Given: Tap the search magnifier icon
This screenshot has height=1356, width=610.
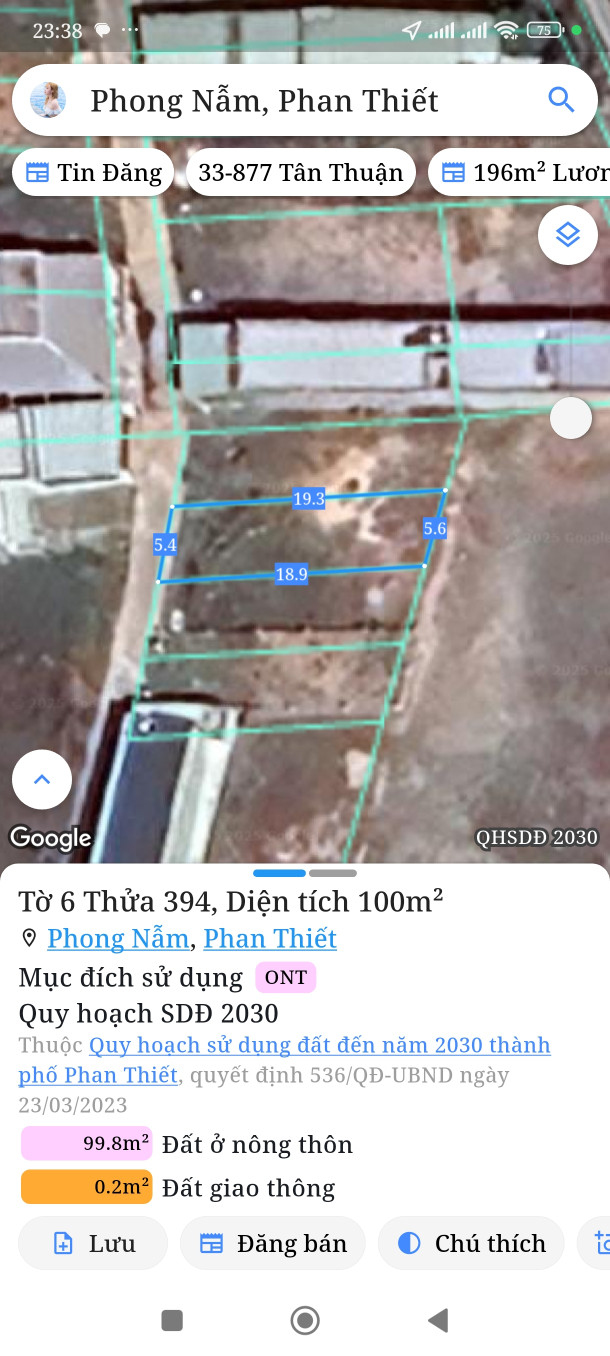Looking at the screenshot, I should pyautogui.click(x=561, y=100).
